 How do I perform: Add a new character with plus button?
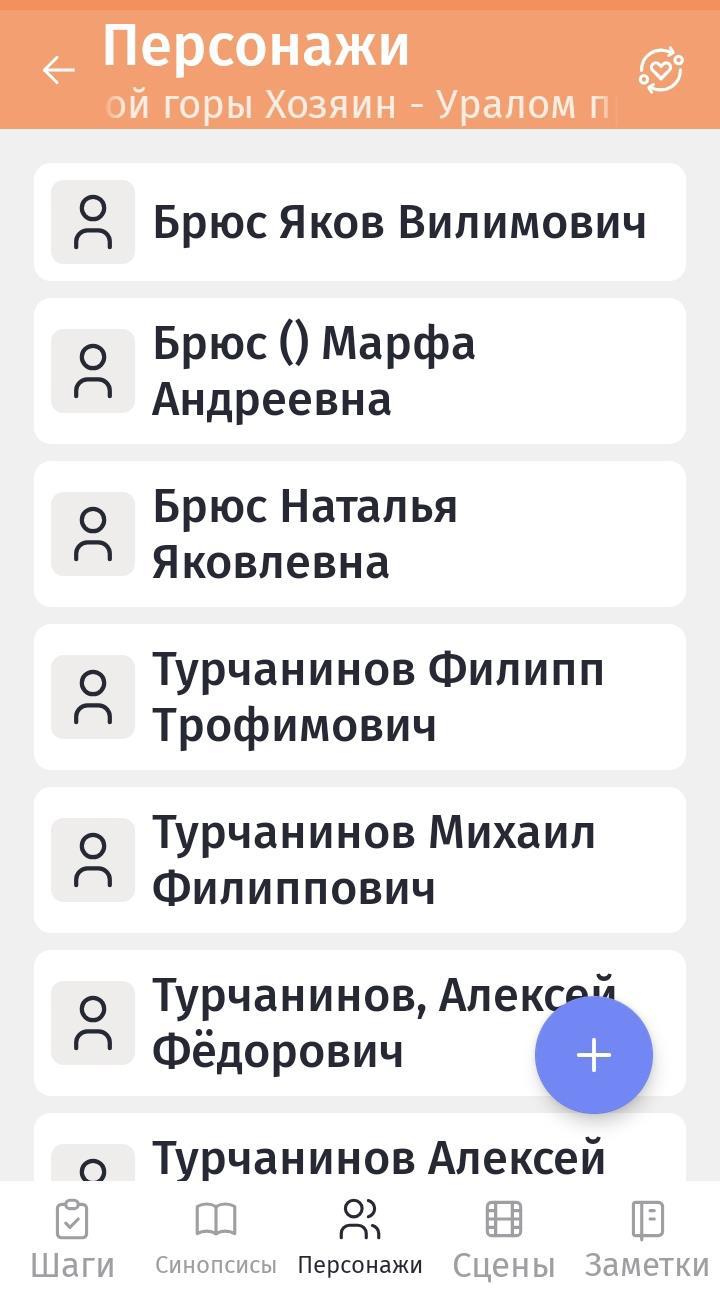point(594,1055)
